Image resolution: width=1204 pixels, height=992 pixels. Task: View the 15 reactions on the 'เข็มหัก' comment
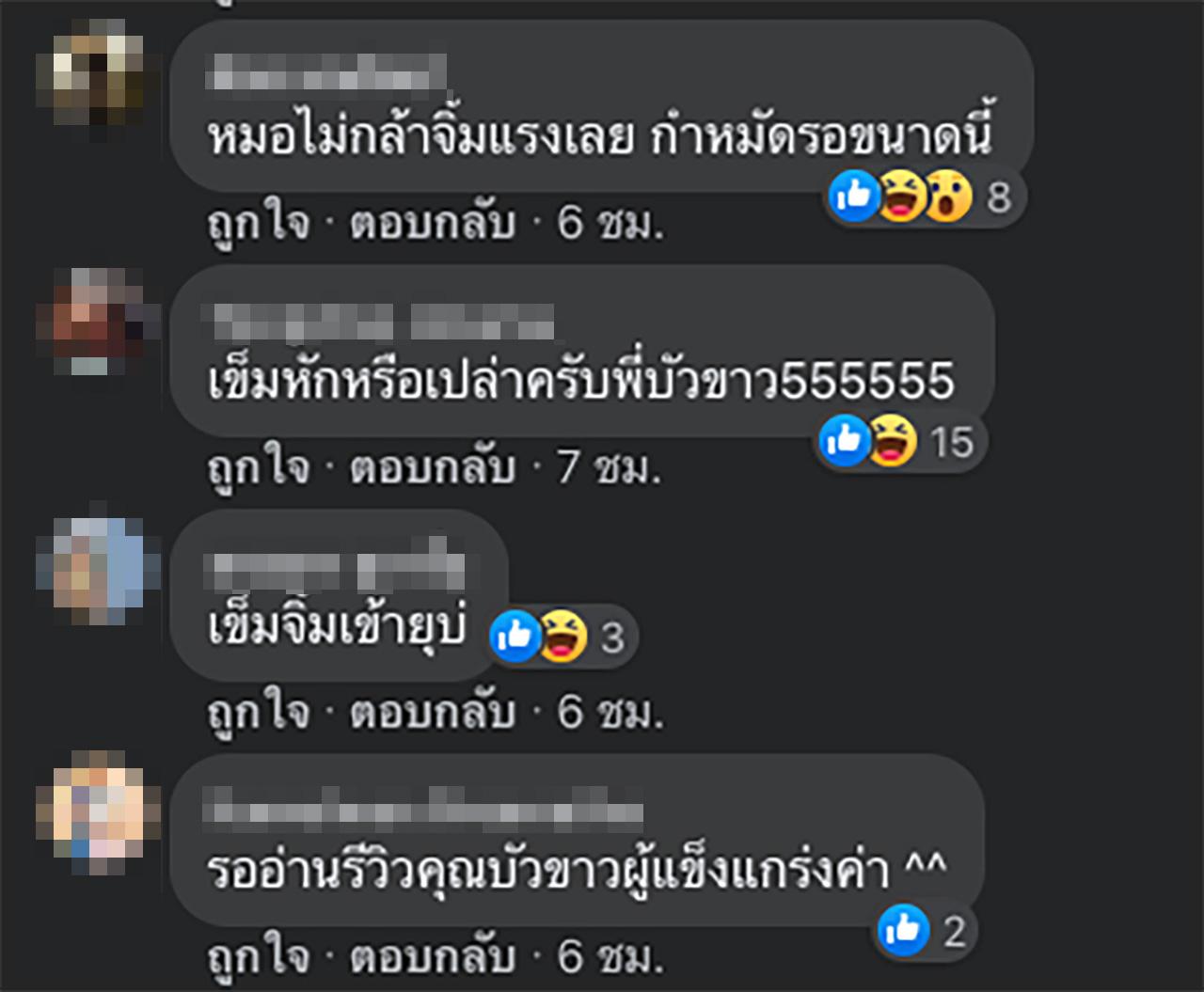[899, 441]
